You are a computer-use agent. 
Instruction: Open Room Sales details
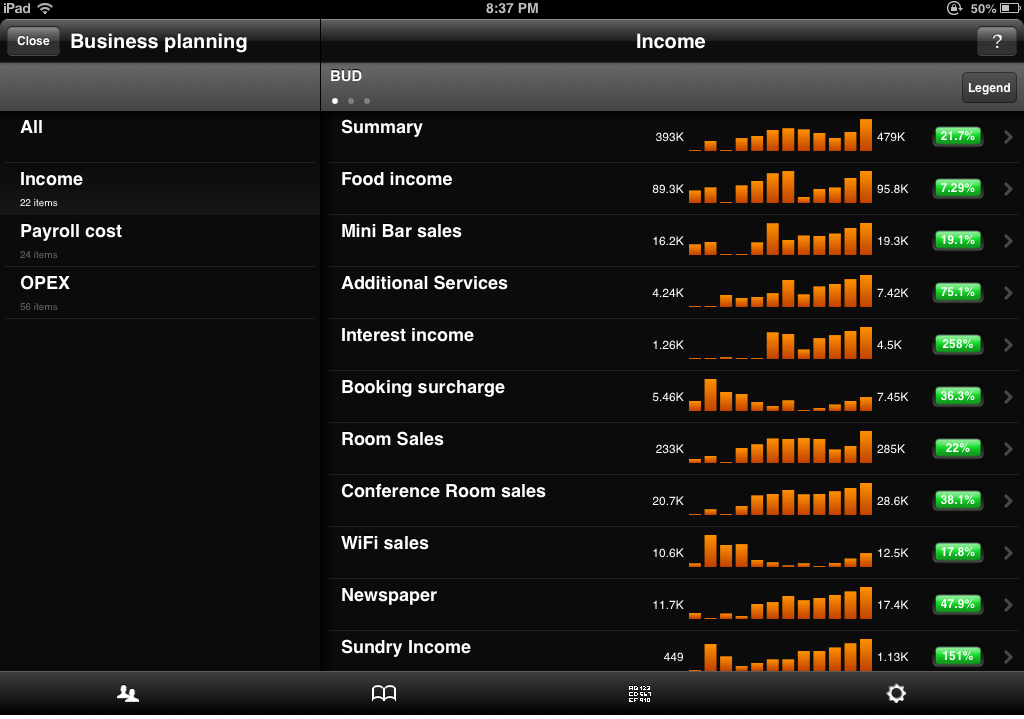click(x=670, y=449)
